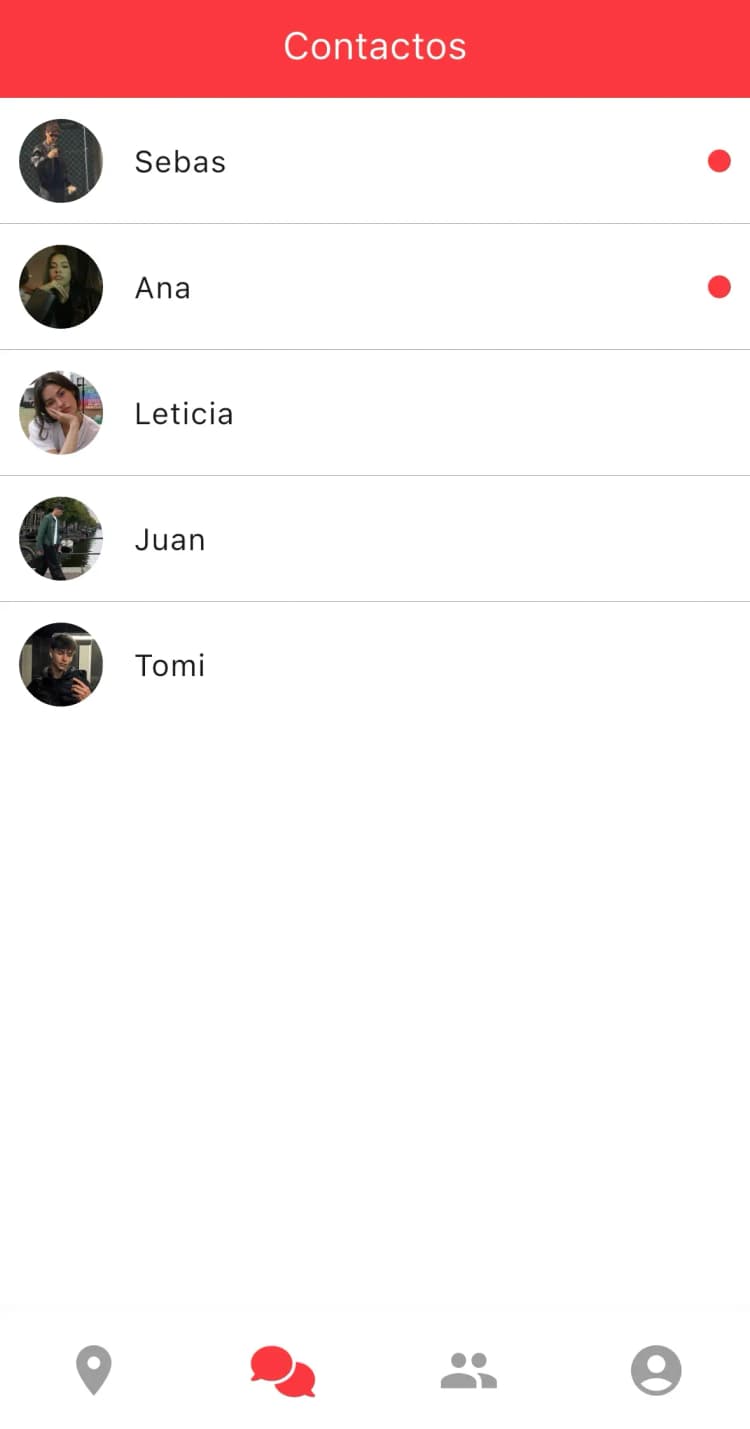Switch to the profile account tab

click(656, 1370)
